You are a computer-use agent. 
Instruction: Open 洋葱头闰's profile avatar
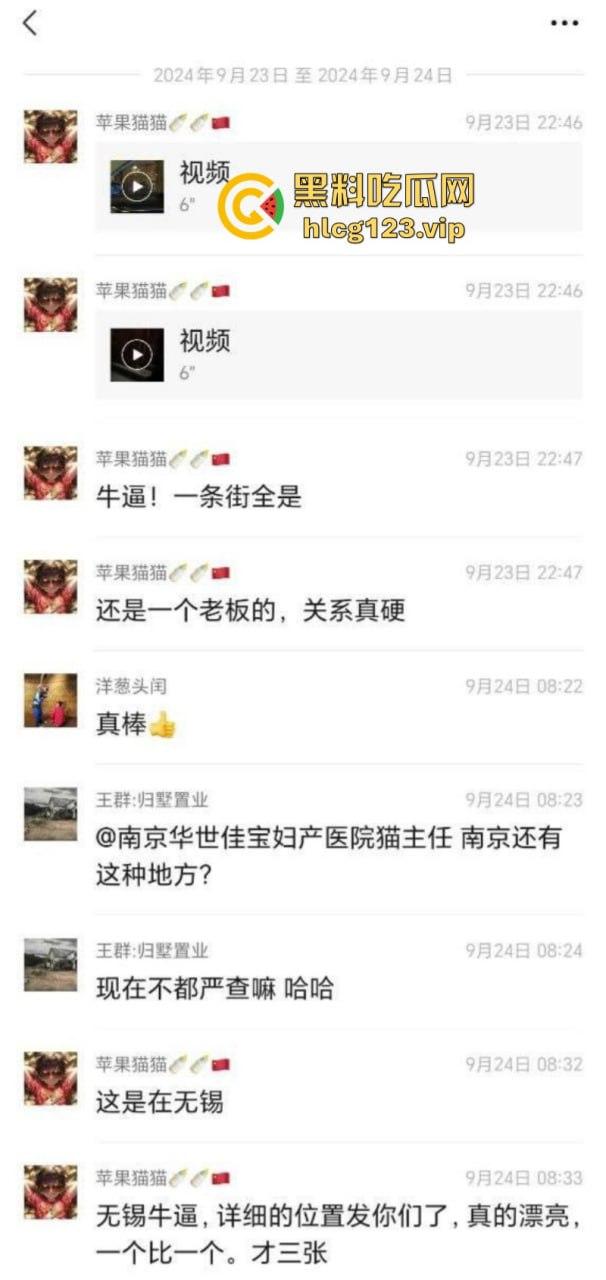click(50, 700)
